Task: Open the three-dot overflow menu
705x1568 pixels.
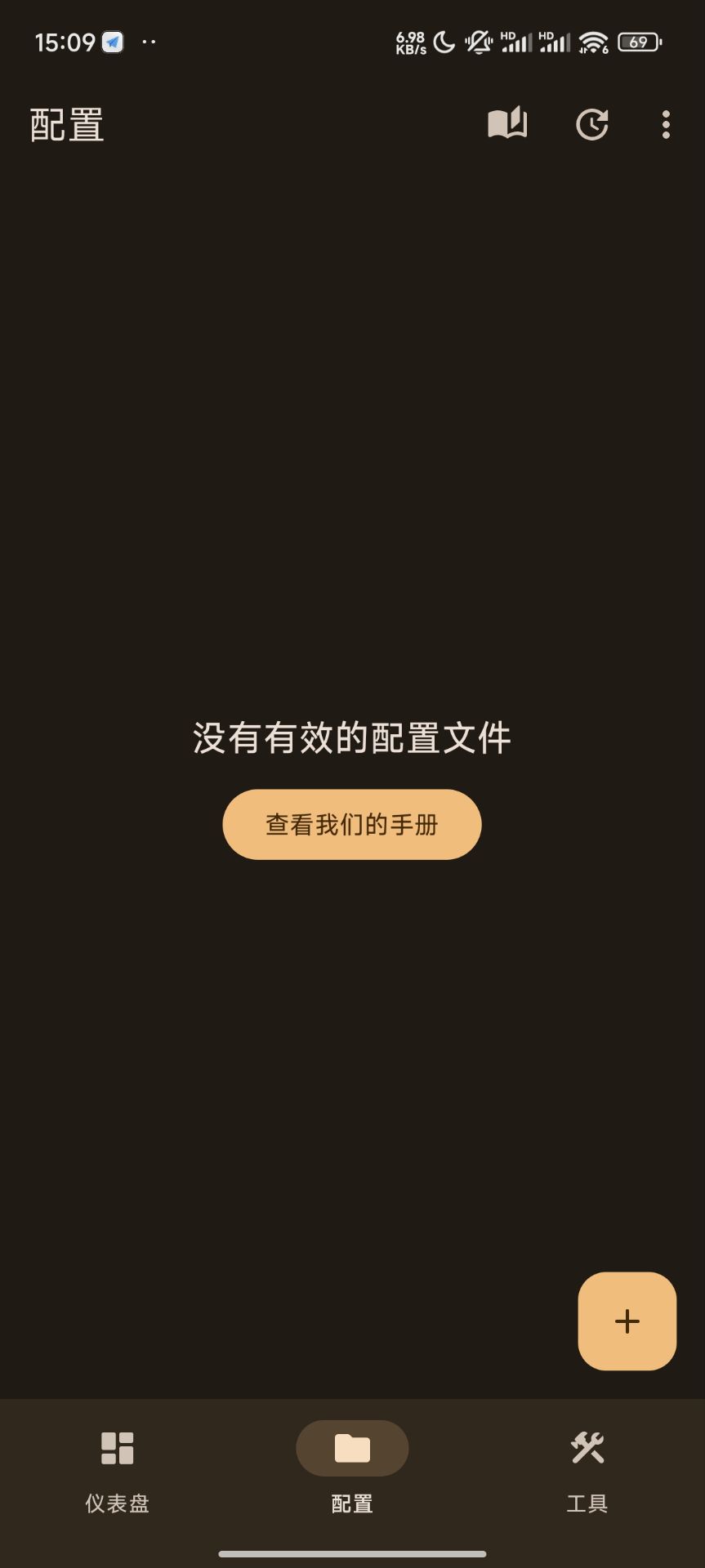Action: [x=666, y=124]
